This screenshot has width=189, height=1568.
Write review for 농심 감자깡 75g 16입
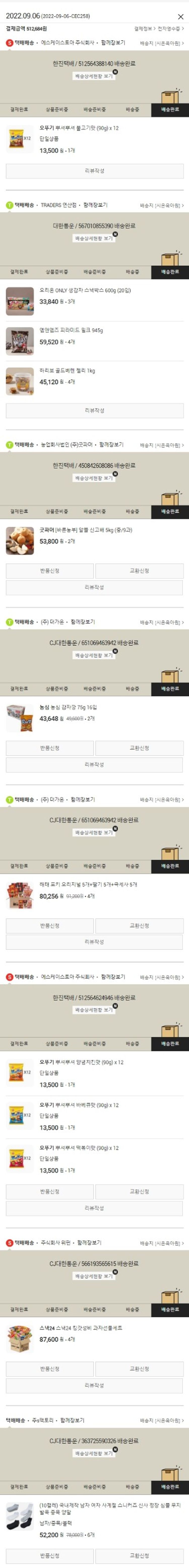coord(94,765)
